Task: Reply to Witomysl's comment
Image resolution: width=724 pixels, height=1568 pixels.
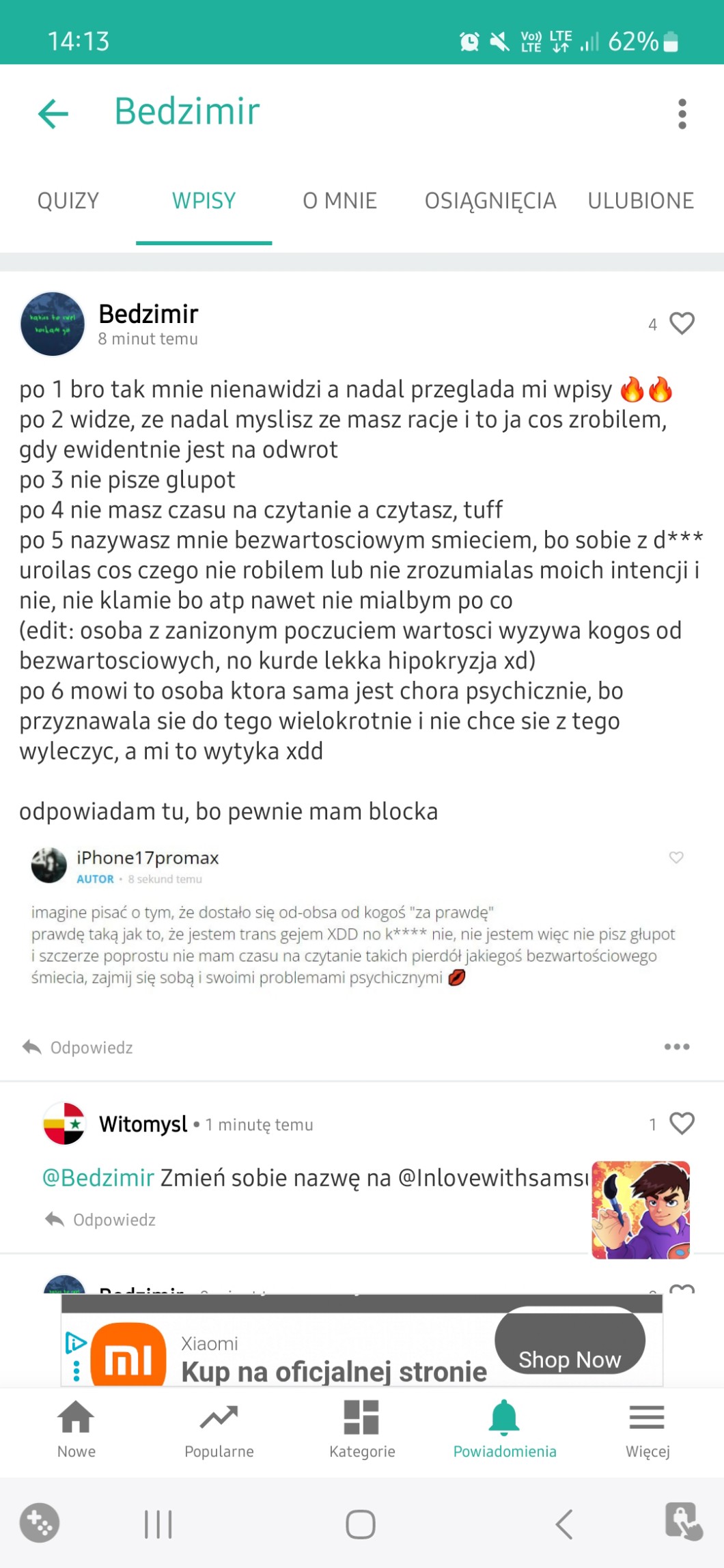Action: [100, 1219]
